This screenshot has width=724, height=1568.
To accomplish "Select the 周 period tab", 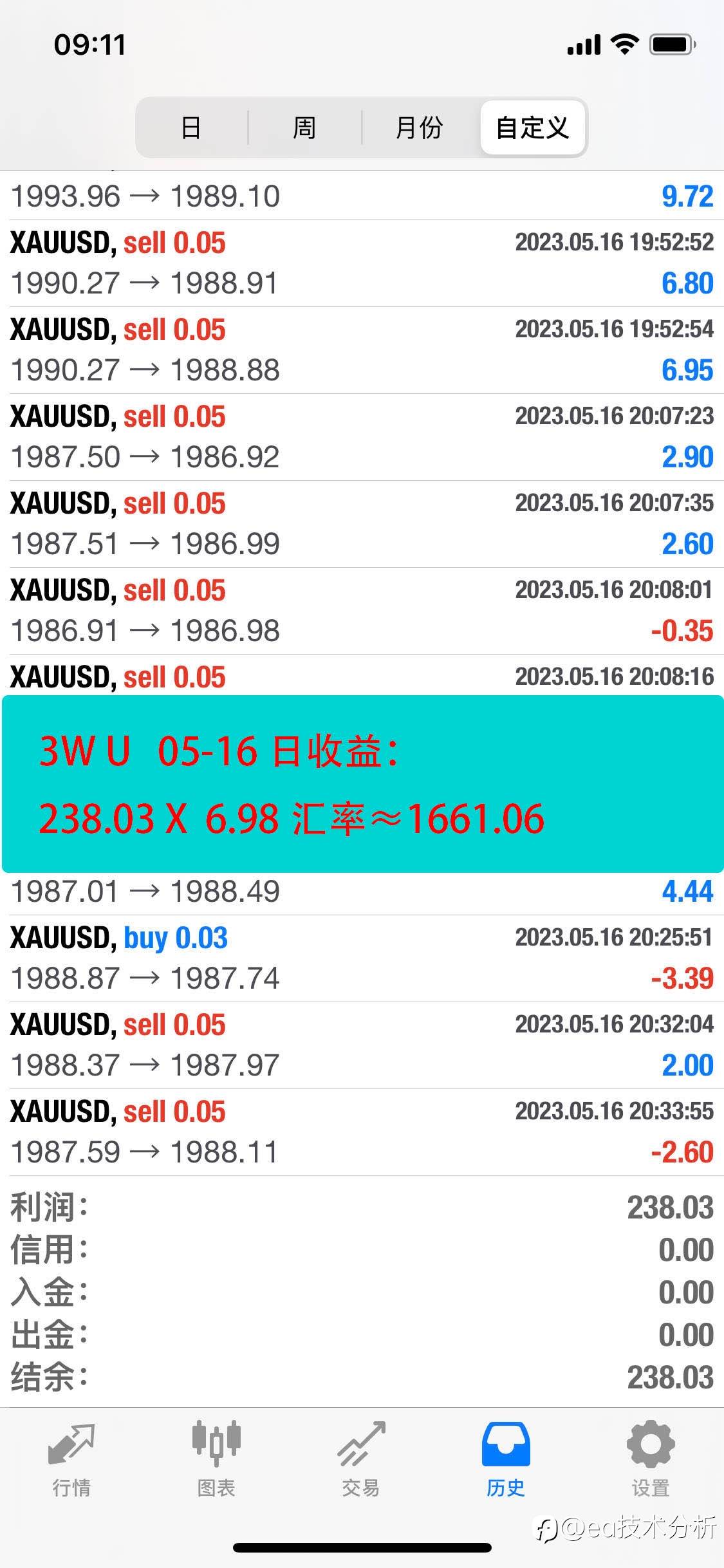I will [304, 127].
